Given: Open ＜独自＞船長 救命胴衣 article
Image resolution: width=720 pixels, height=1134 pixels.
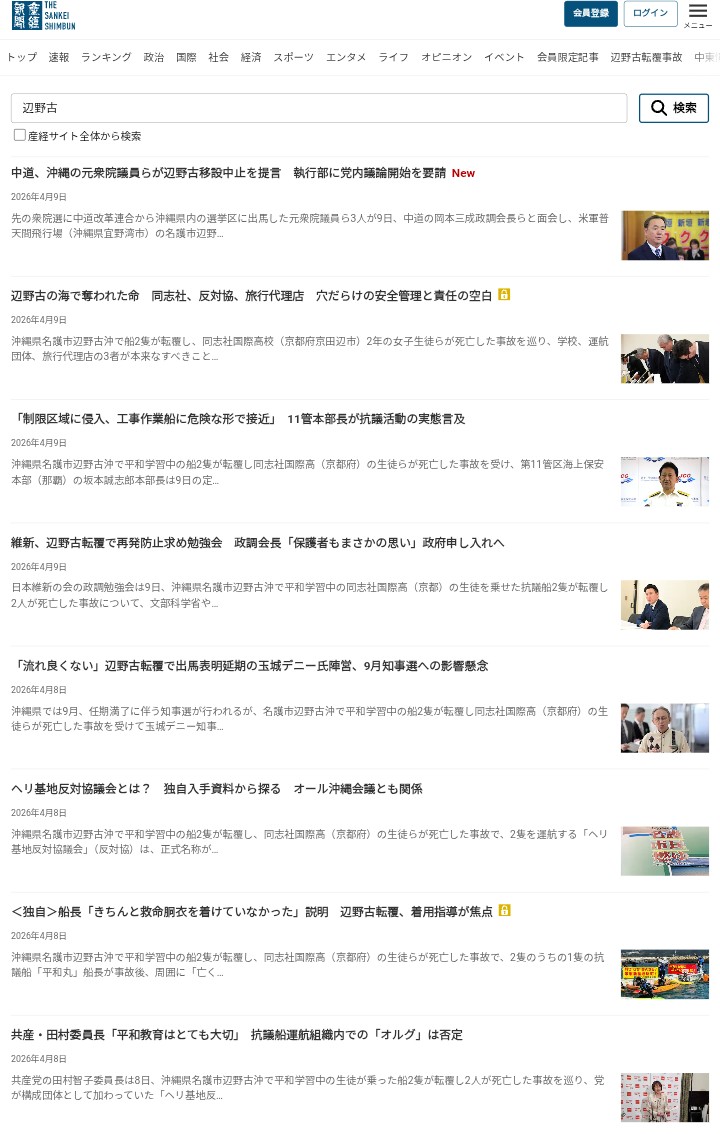Looking at the screenshot, I should pyautogui.click(x=251, y=912).
